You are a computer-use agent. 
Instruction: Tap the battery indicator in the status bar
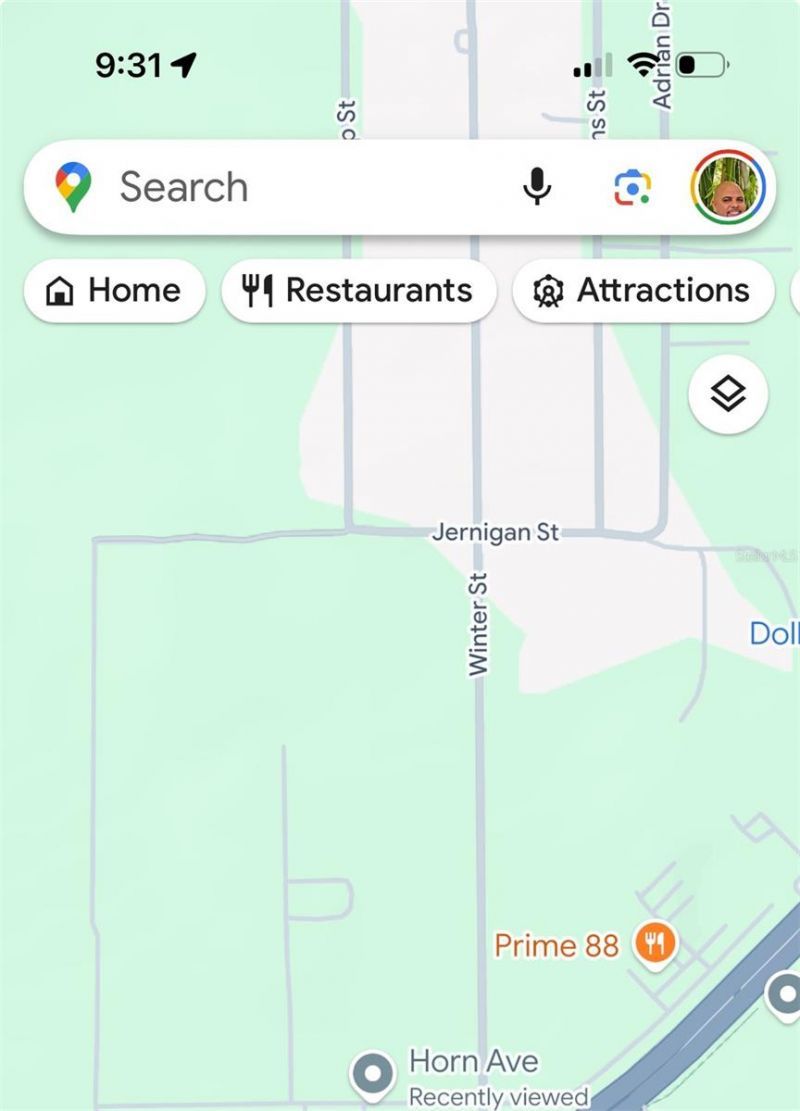pos(700,63)
